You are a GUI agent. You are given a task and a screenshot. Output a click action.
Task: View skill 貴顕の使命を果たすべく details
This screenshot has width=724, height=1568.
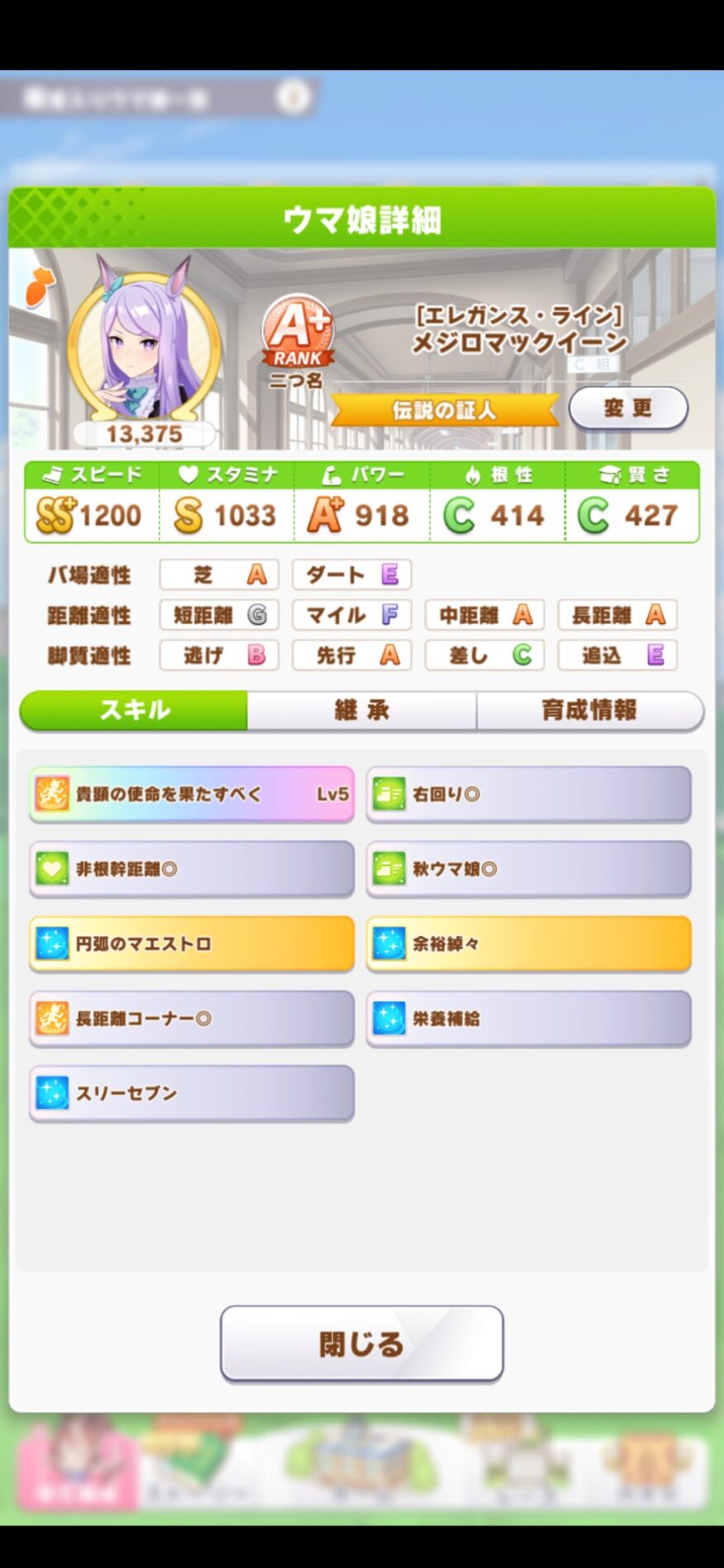click(x=192, y=794)
